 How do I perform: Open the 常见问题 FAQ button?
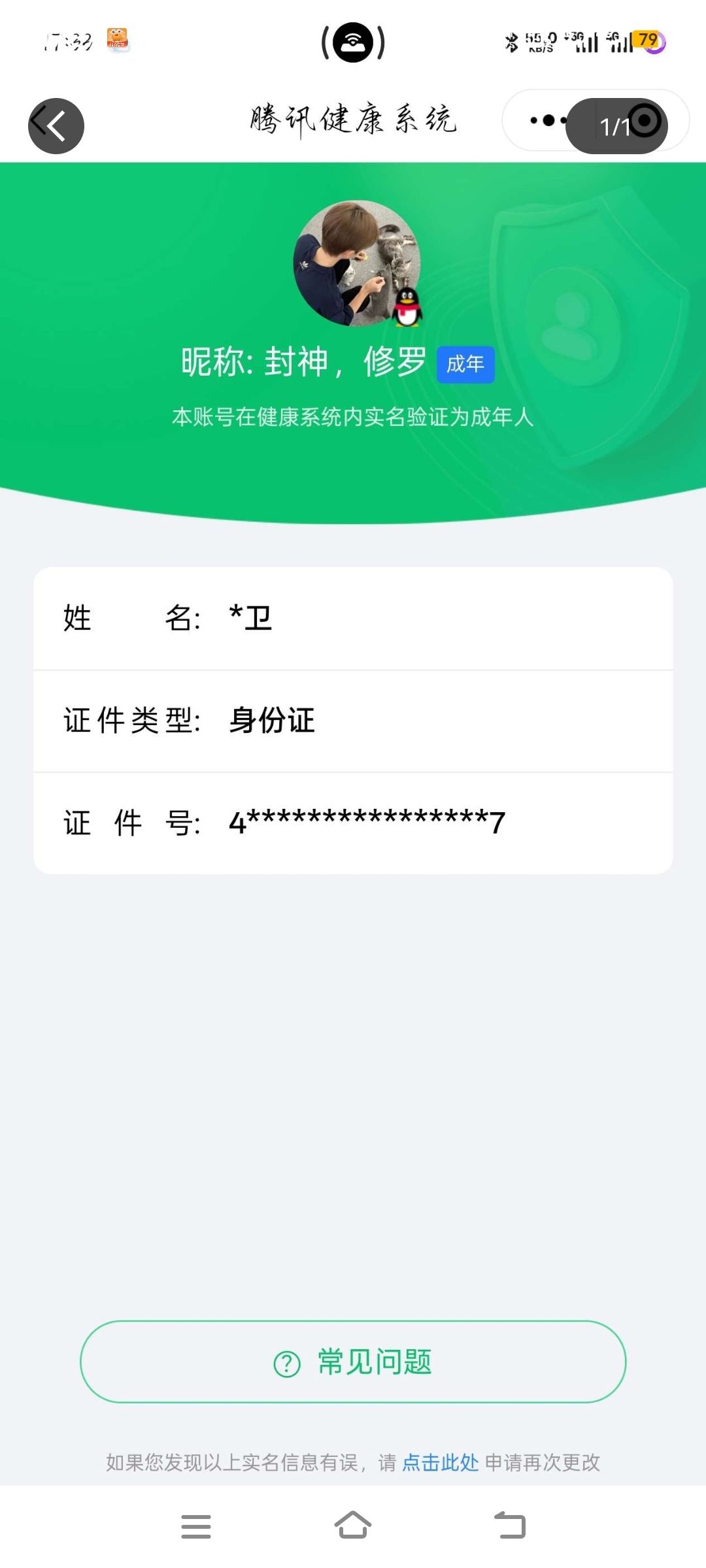(353, 1362)
